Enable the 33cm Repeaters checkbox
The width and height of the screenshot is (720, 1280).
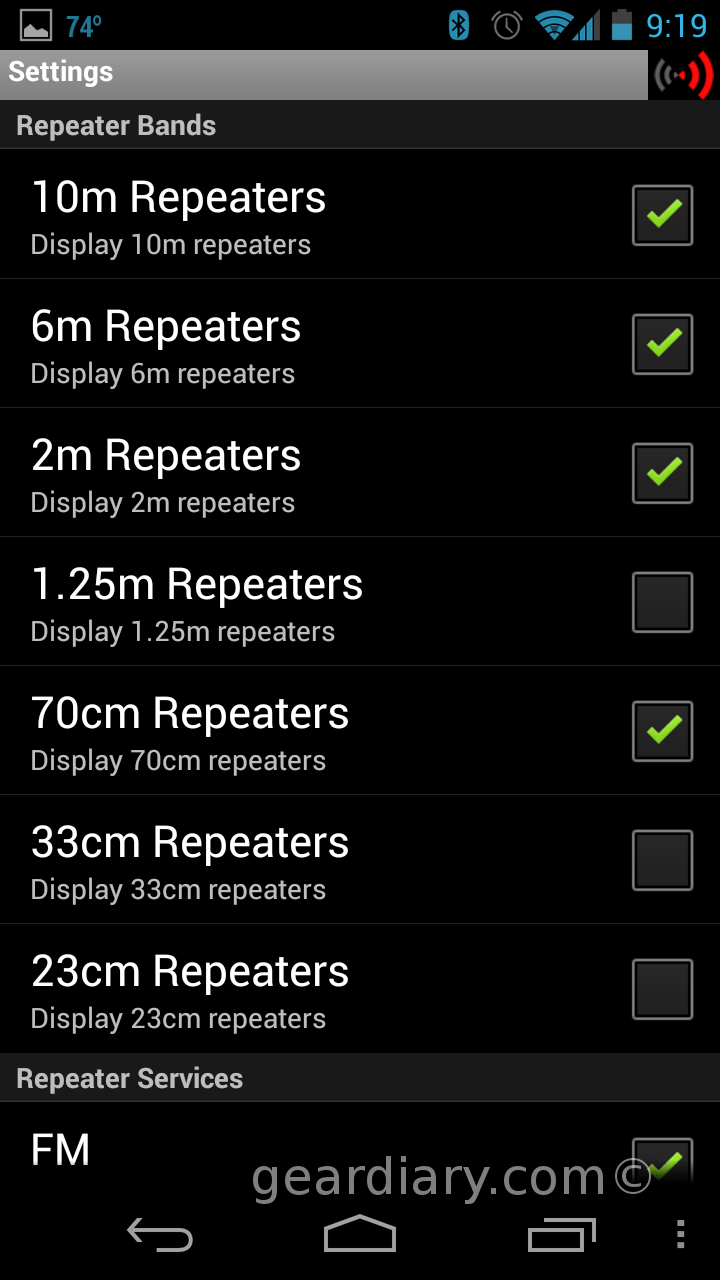[x=661, y=859]
